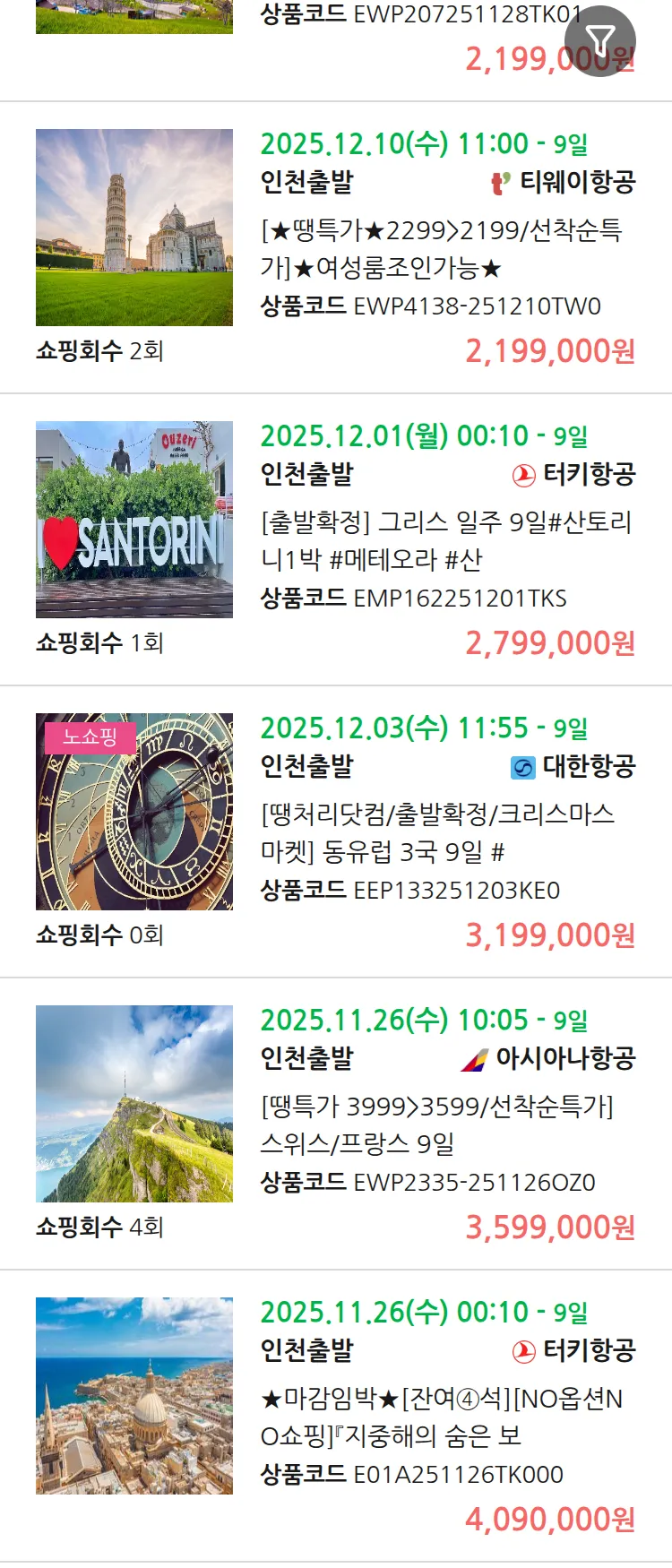View the Greece Santorini 9-day package
Image resolution: width=672 pixels, height=1568 pixels.
point(445,540)
